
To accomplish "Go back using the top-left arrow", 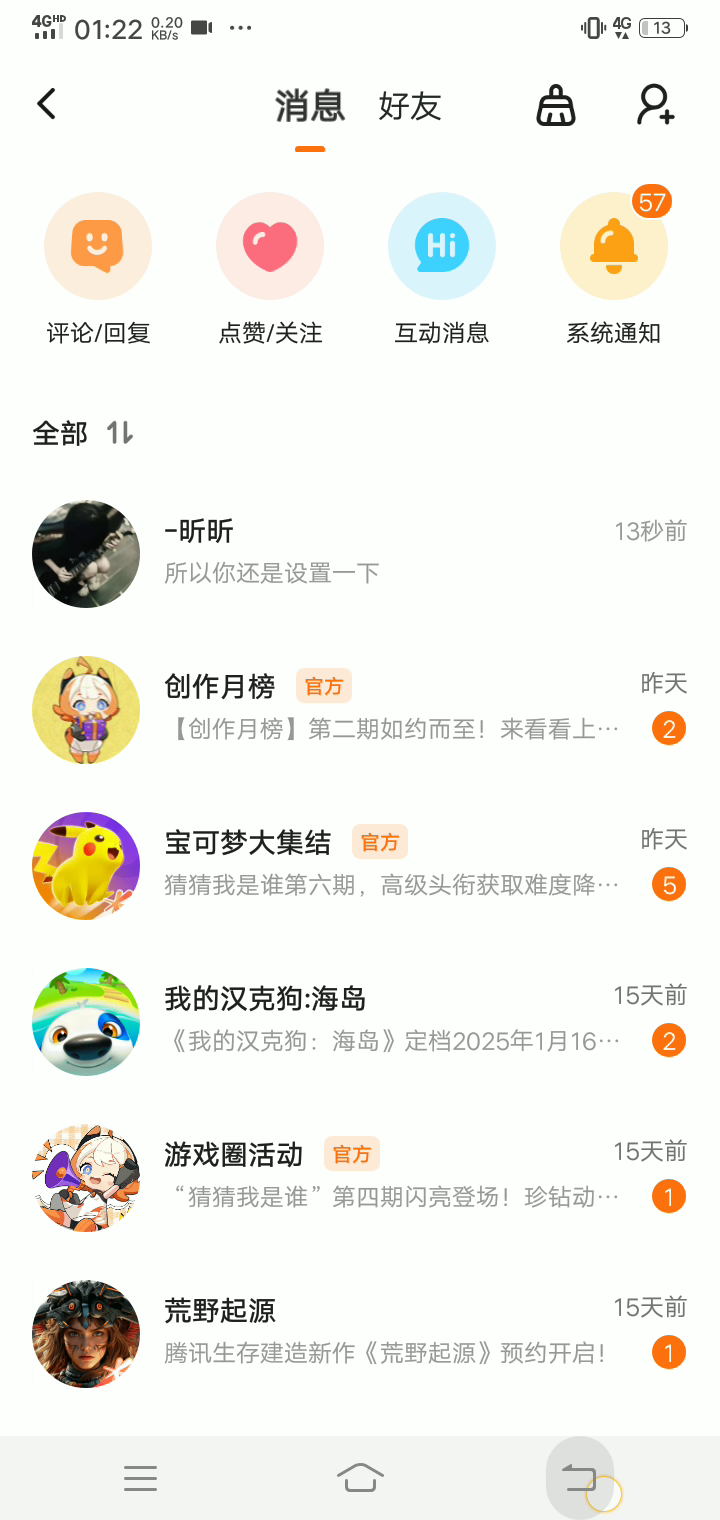I will [x=46, y=104].
